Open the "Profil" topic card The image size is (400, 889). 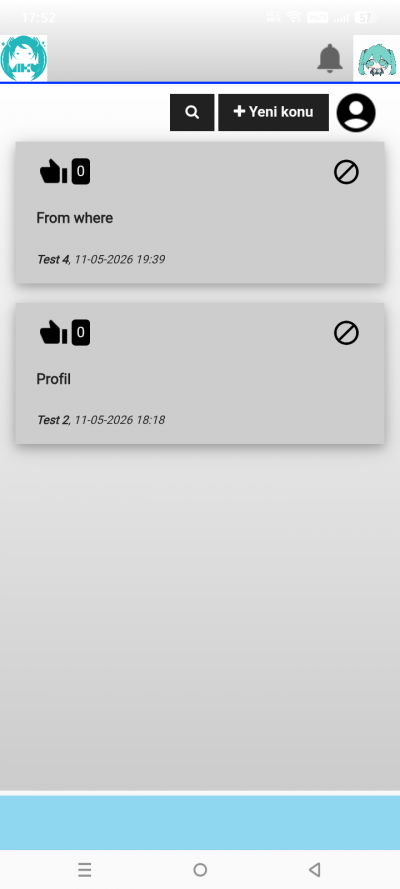click(x=199, y=373)
